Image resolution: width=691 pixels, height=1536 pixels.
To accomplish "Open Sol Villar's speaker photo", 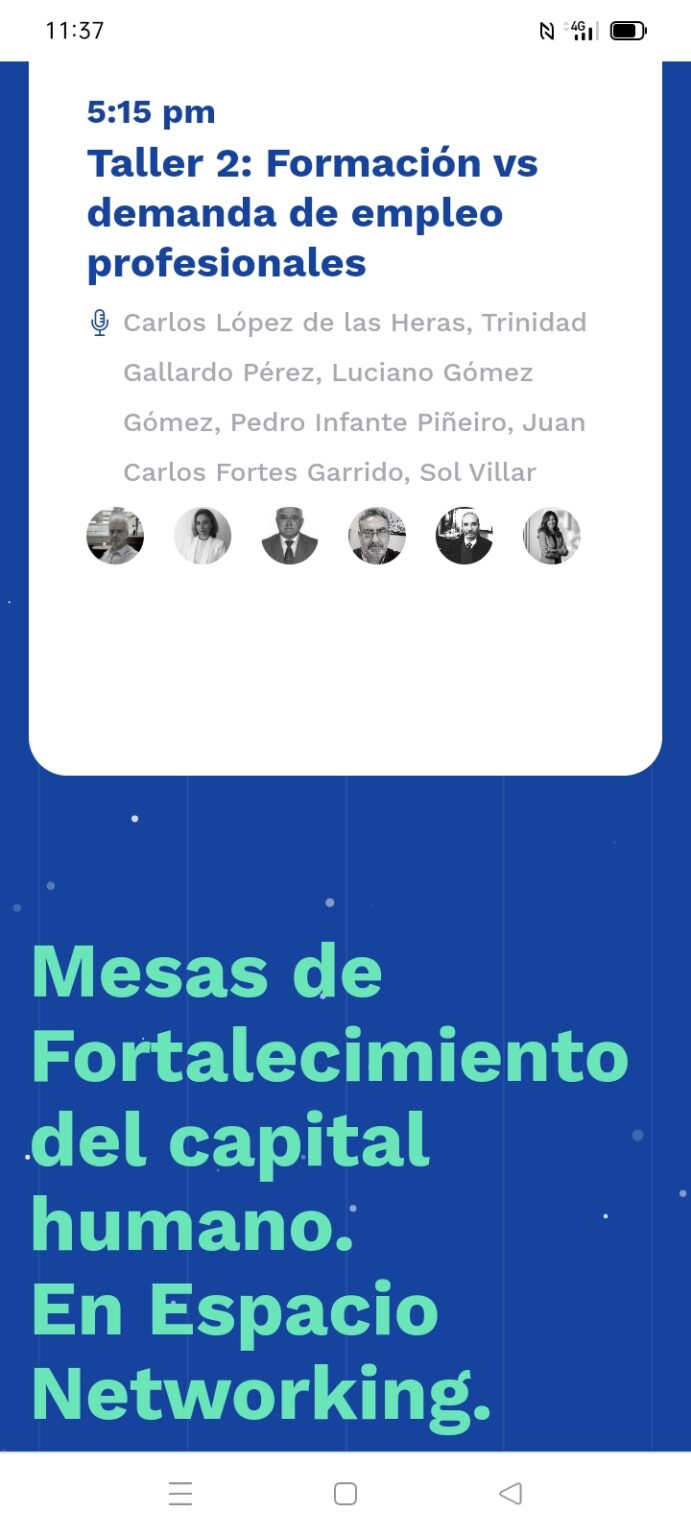I will (552, 536).
